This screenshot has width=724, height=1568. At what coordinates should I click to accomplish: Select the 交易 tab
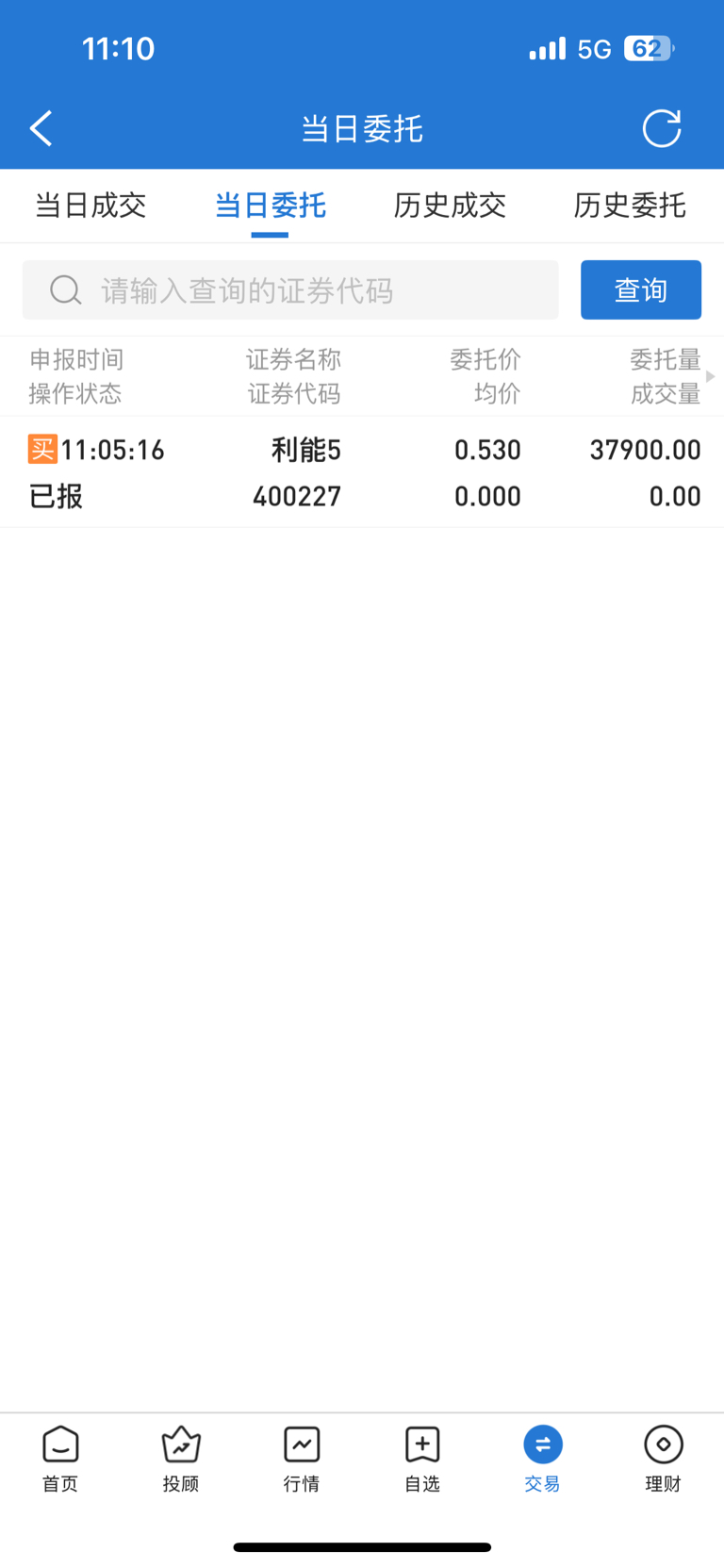coord(542,1459)
